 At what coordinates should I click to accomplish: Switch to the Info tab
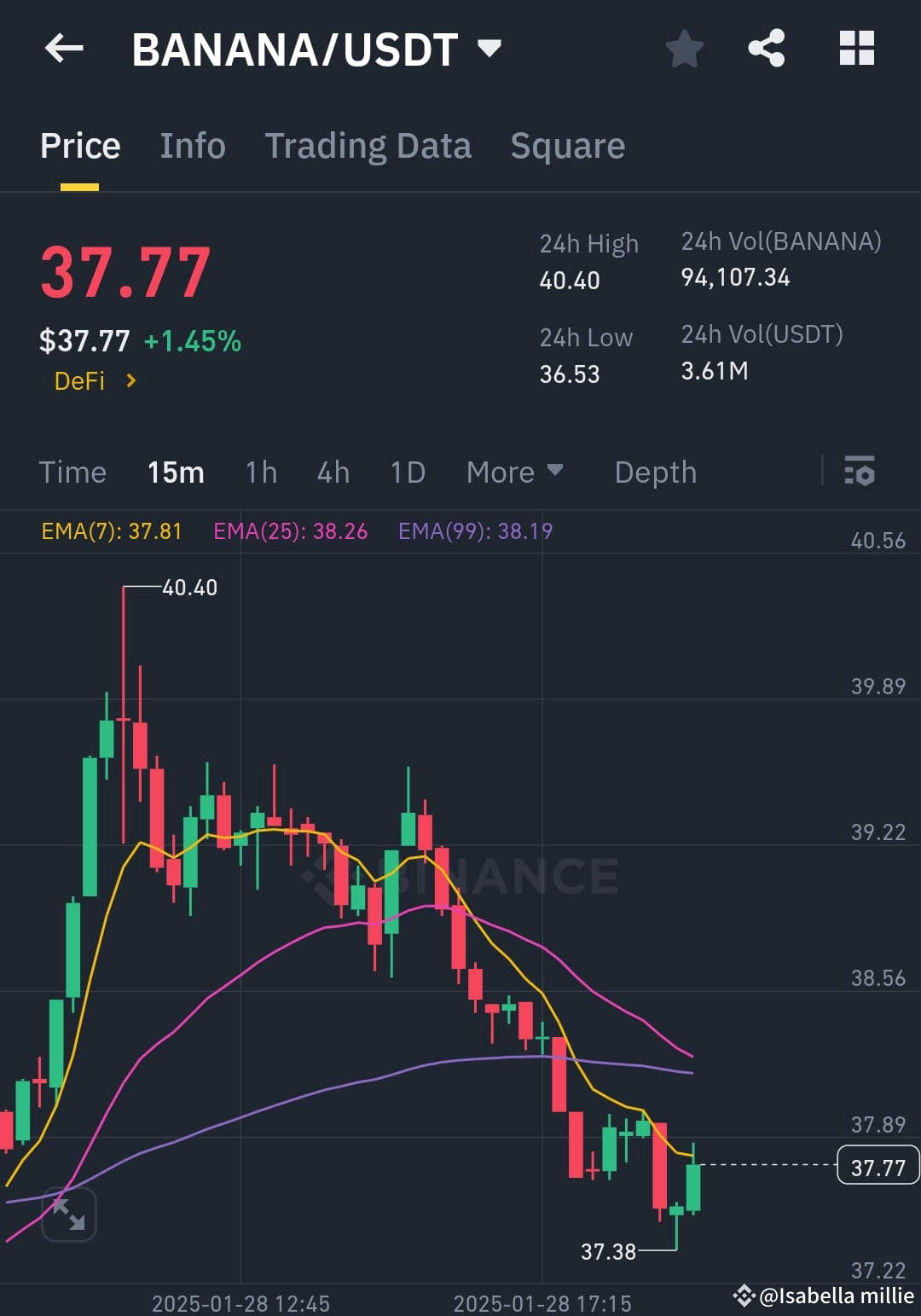(x=192, y=145)
